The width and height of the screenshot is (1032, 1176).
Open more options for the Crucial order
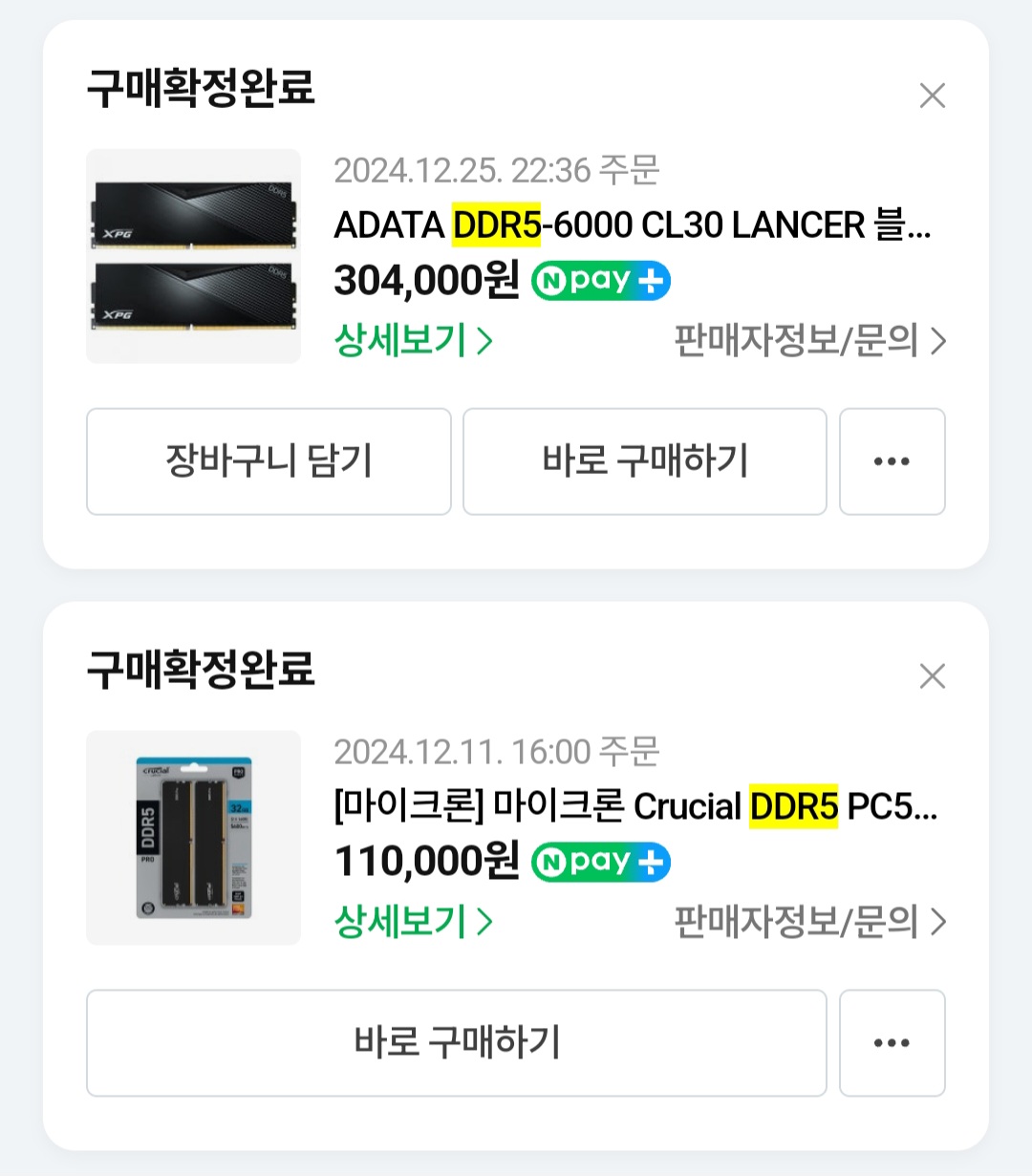(892, 1042)
